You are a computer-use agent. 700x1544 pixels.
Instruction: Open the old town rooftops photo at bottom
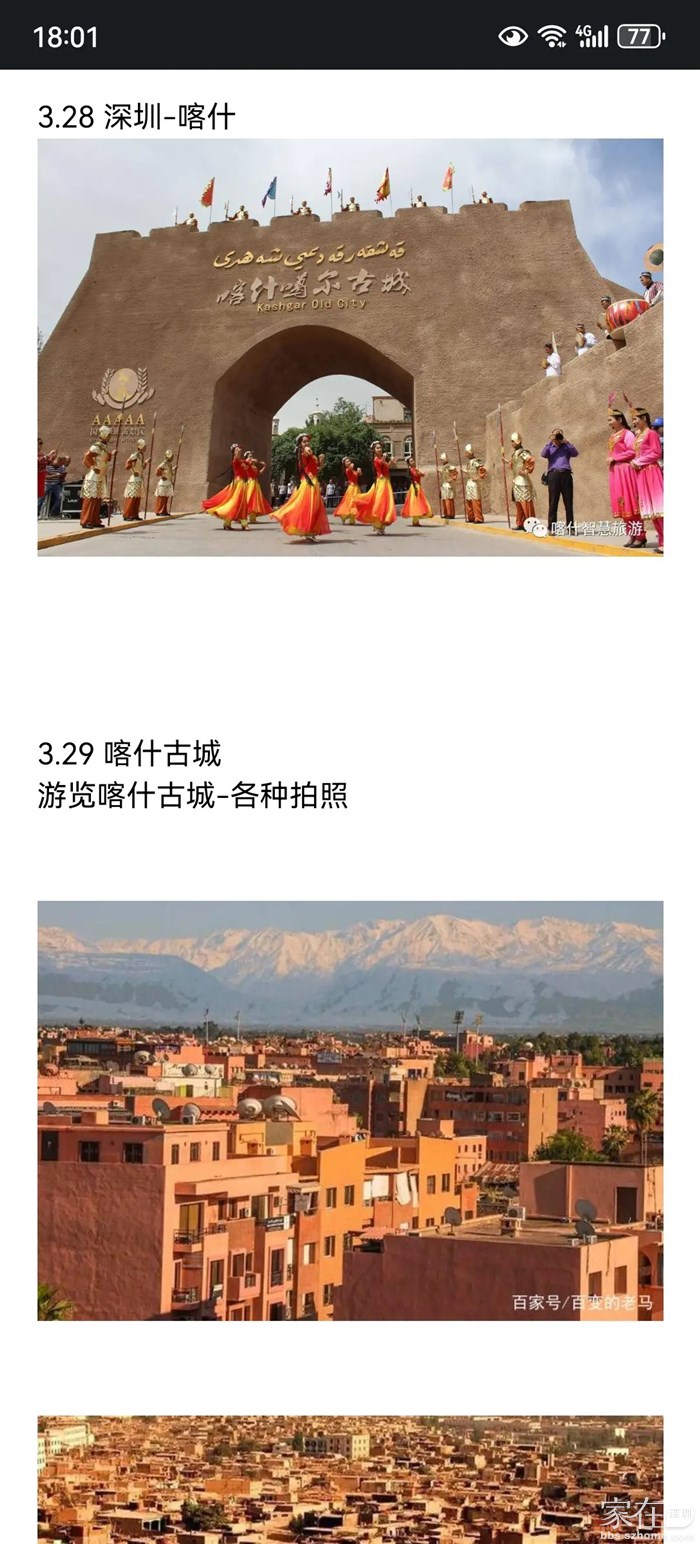point(350,1480)
